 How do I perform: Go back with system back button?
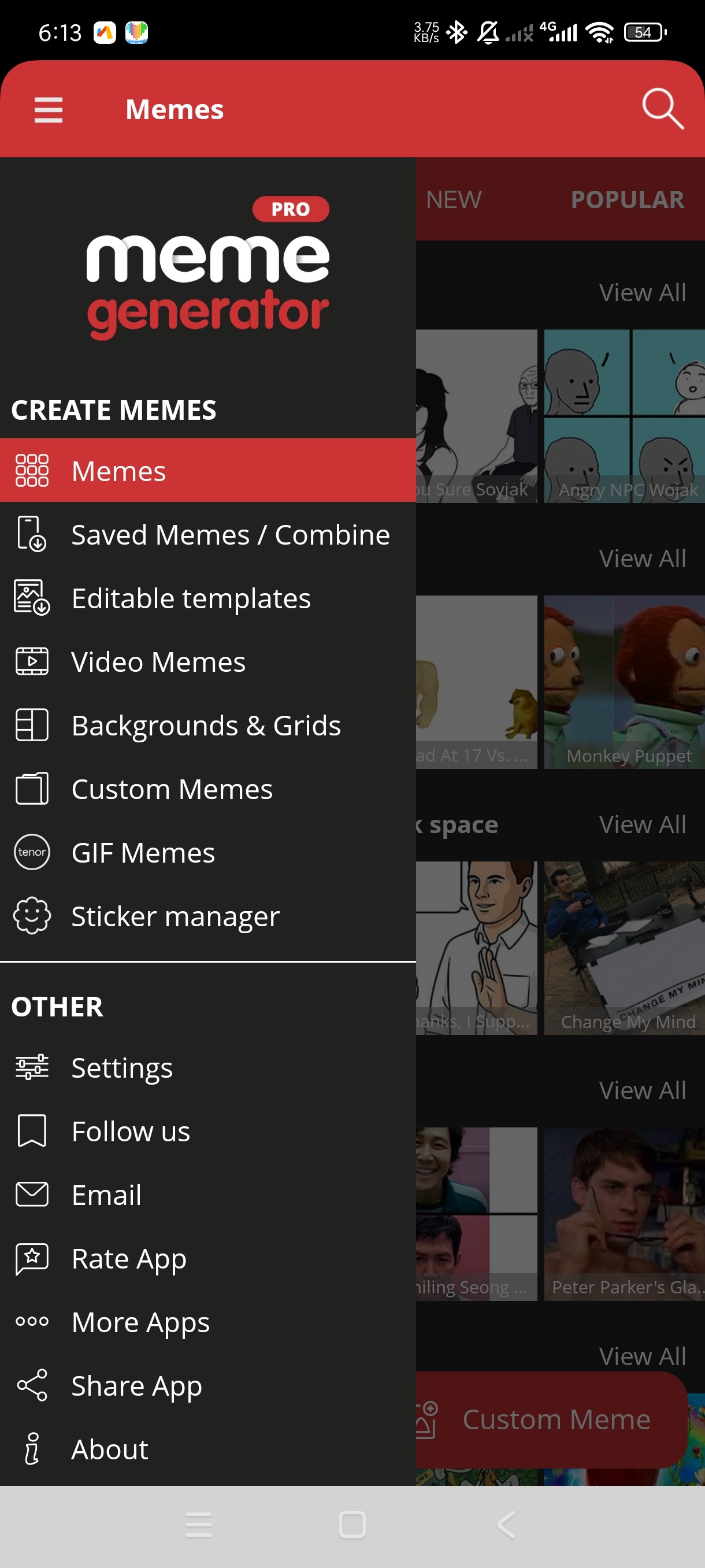coord(506,1525)
